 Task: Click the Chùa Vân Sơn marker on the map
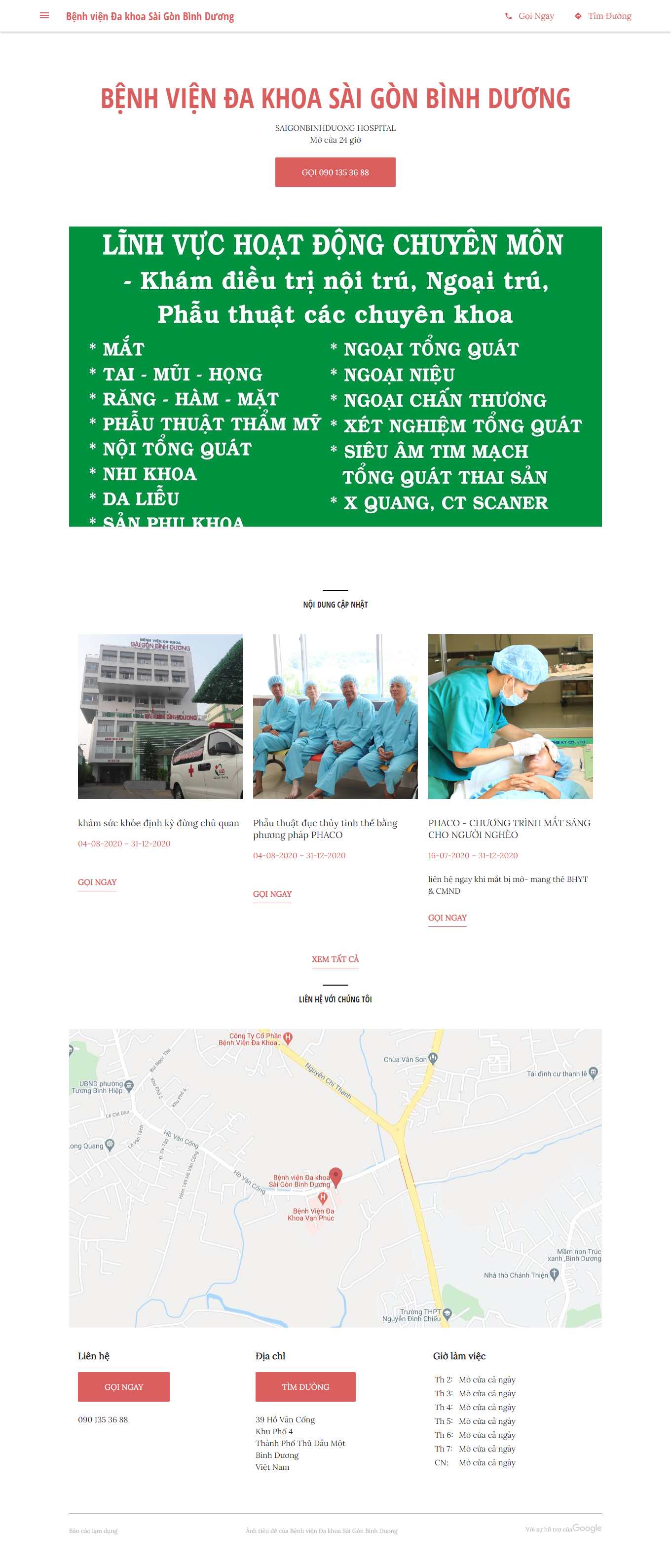tap(433, 1059)
